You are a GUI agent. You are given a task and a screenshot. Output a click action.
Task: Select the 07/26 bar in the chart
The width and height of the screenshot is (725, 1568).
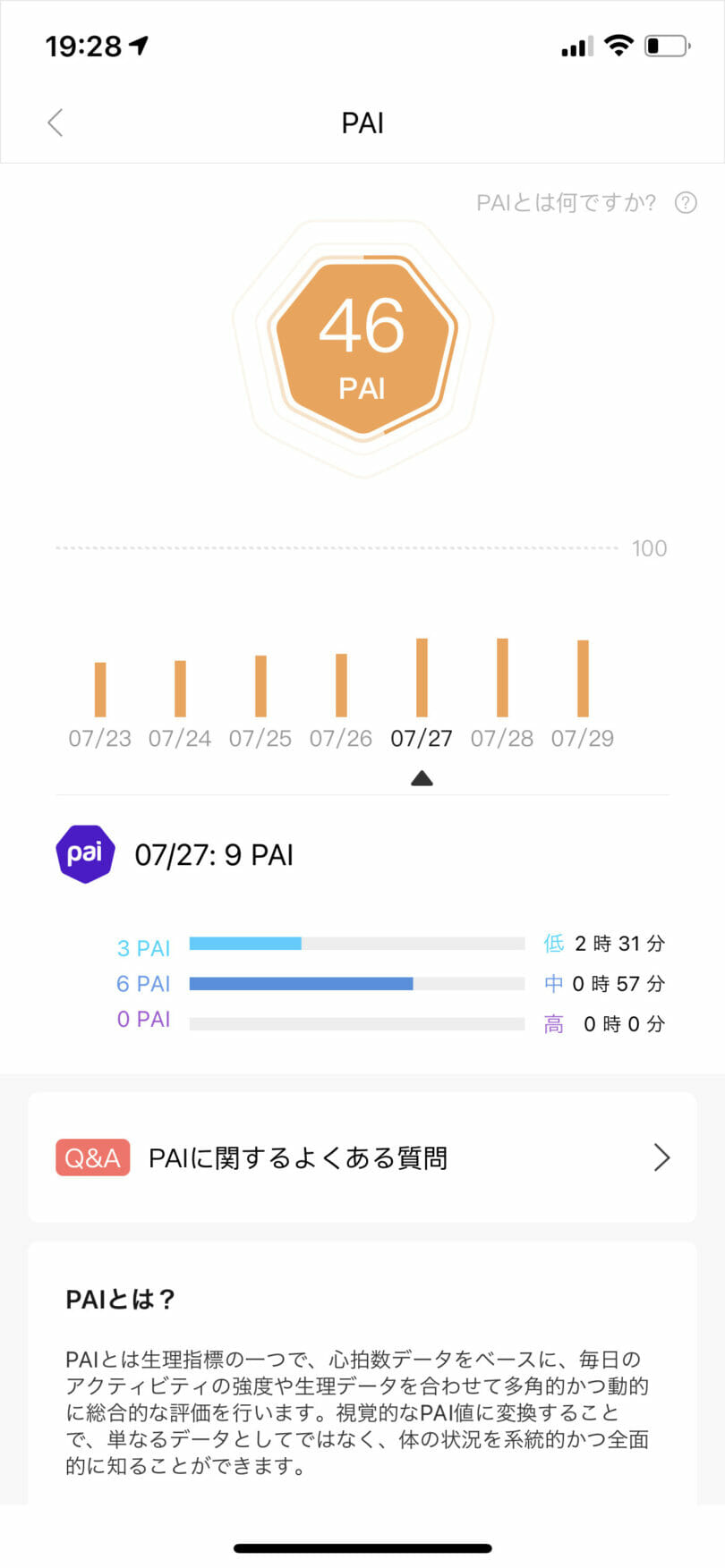pos(341,685)
